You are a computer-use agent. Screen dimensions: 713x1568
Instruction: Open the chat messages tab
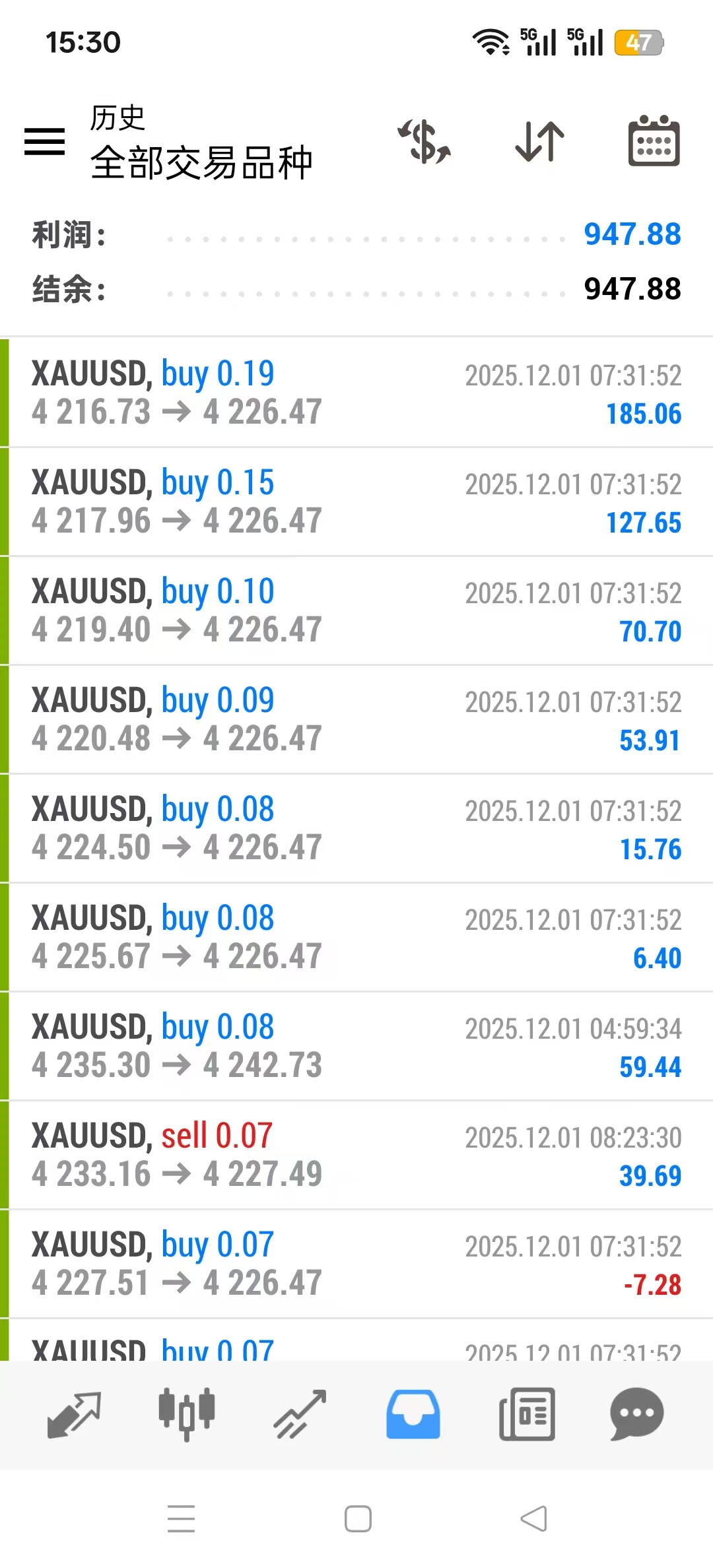pos(637,1414)
